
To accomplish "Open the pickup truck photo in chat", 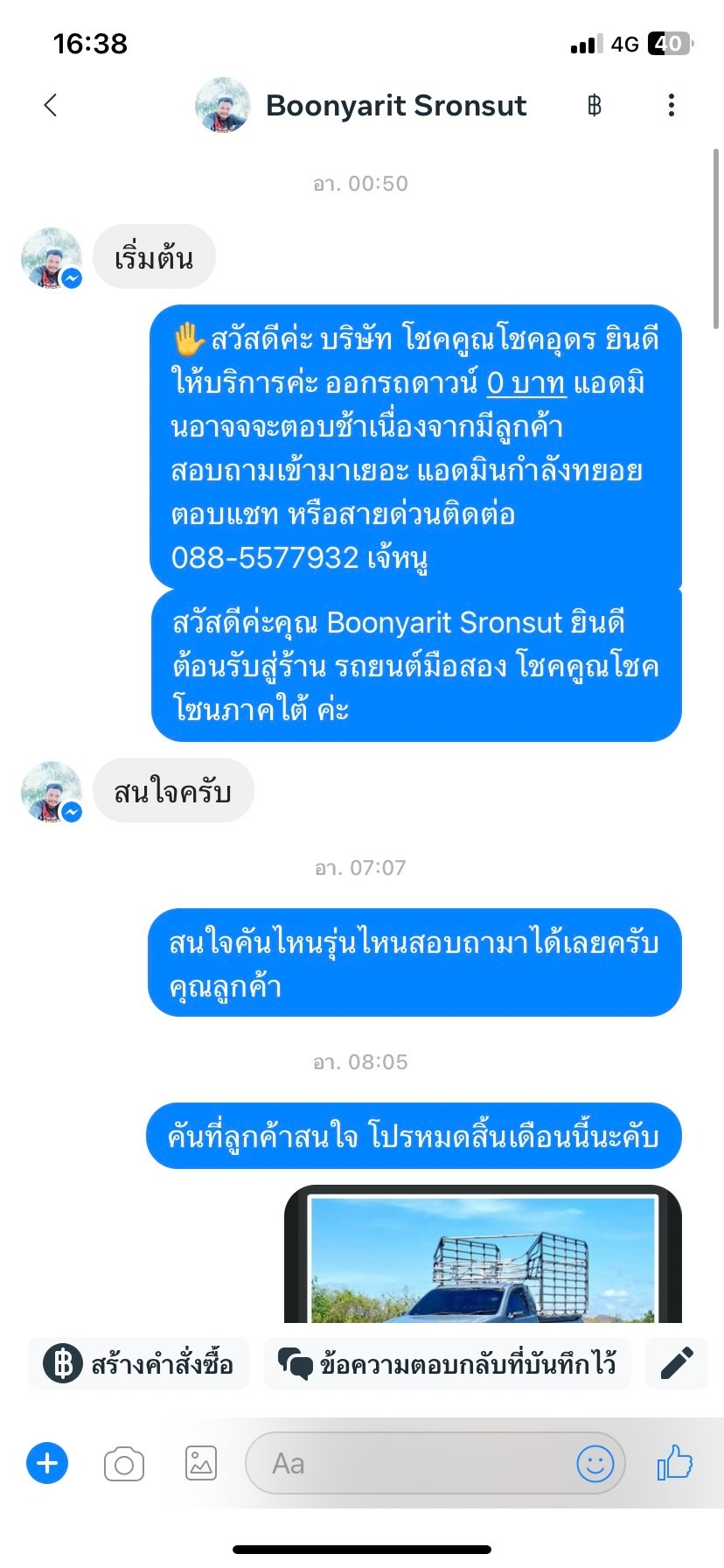I will [483, 1254].
